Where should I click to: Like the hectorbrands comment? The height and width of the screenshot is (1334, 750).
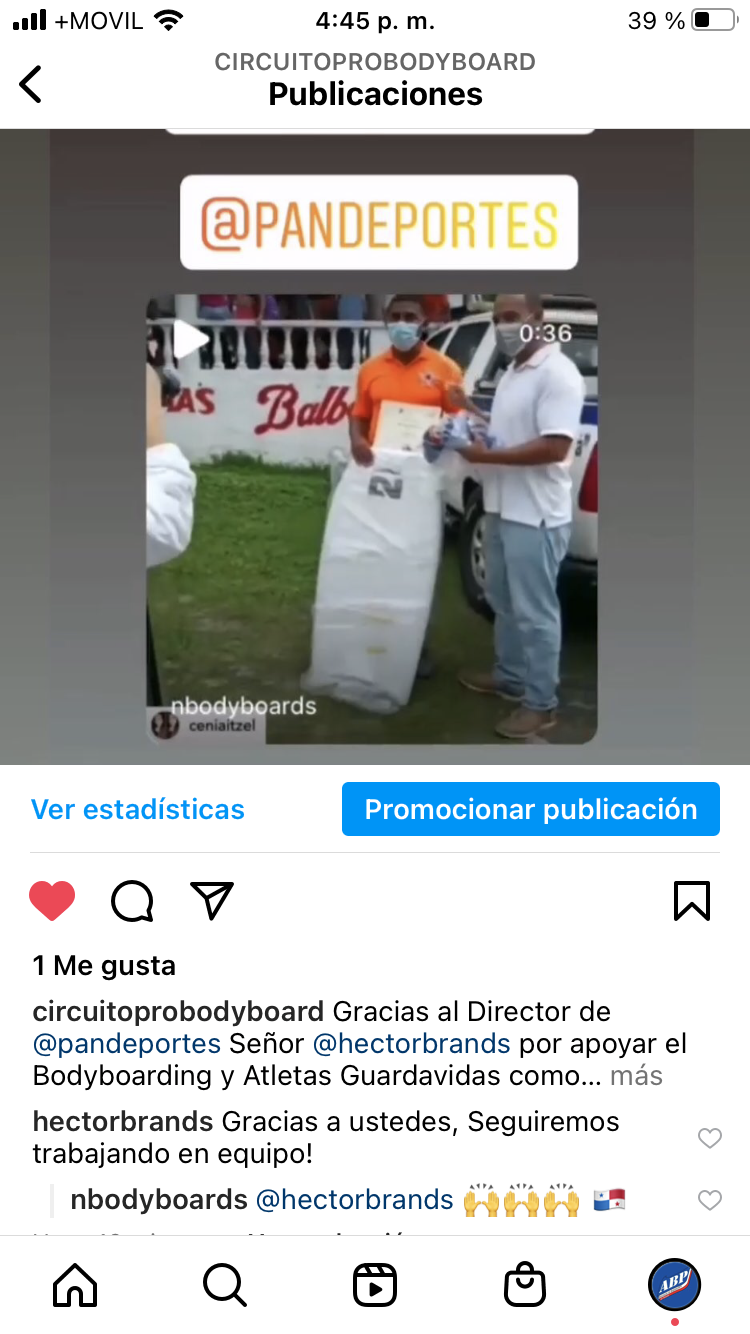point(710,1138)
